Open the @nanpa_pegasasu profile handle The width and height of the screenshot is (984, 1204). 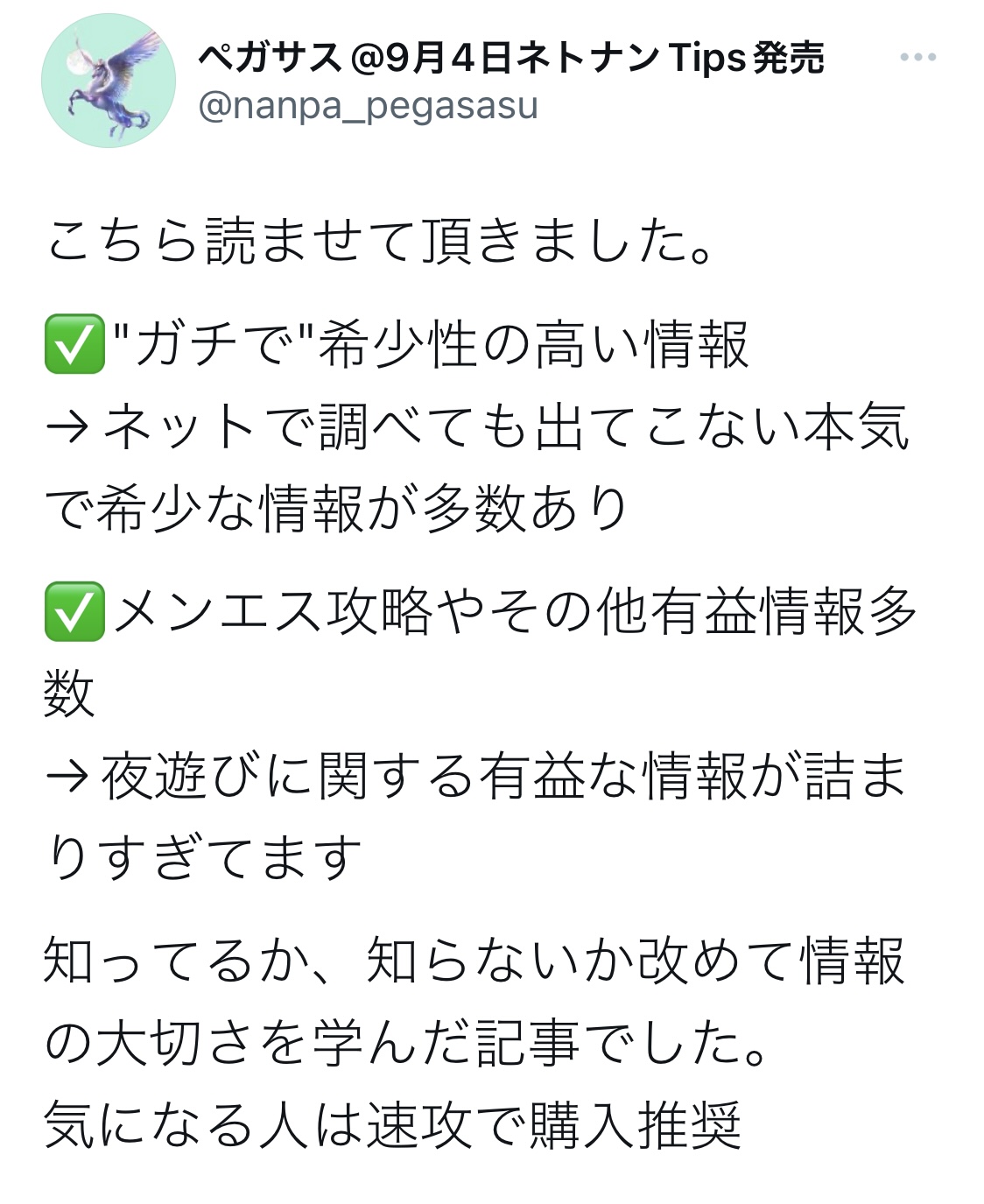(368, 108)
